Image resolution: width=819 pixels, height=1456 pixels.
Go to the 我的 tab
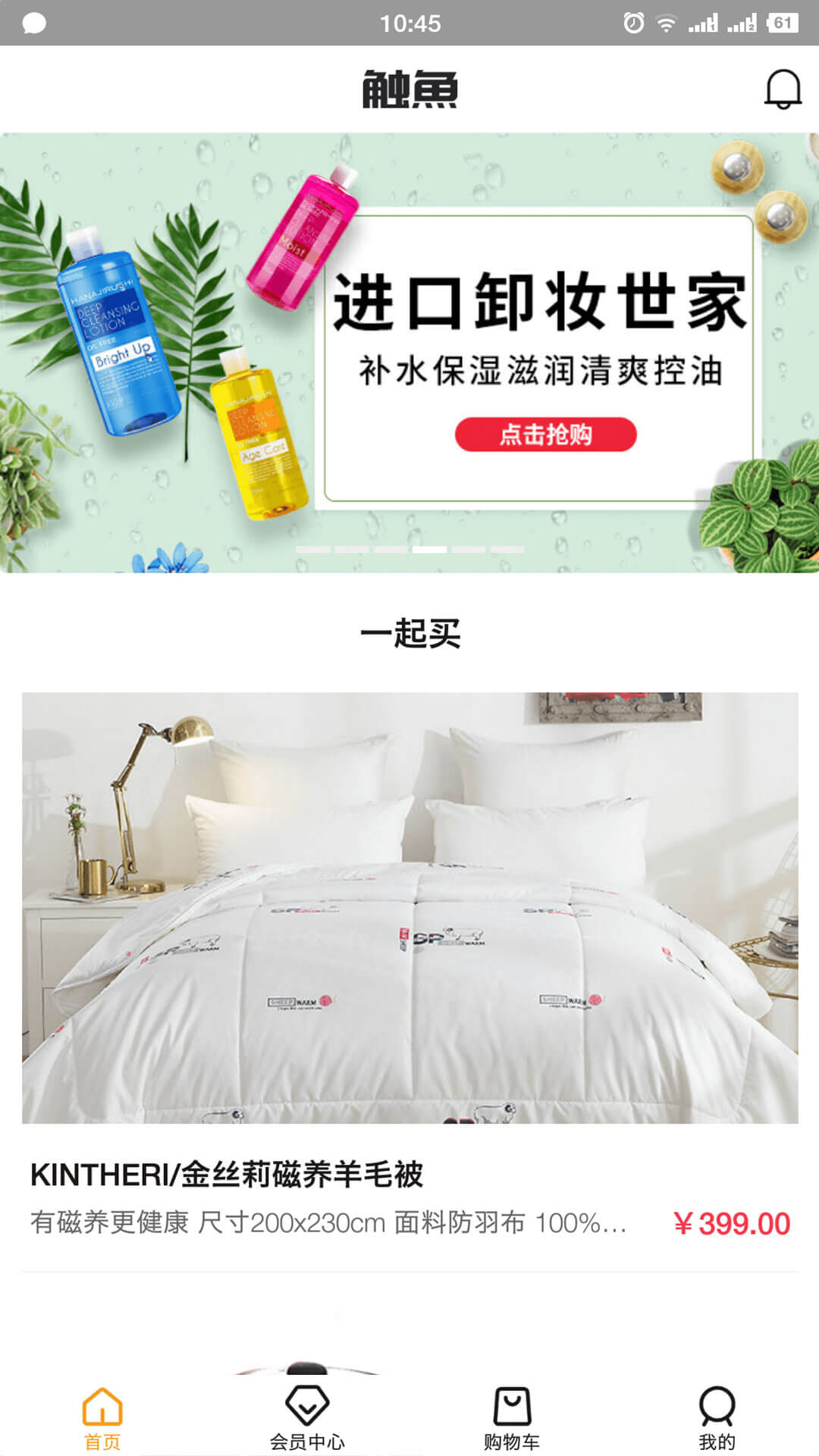tap(717, 1418)
